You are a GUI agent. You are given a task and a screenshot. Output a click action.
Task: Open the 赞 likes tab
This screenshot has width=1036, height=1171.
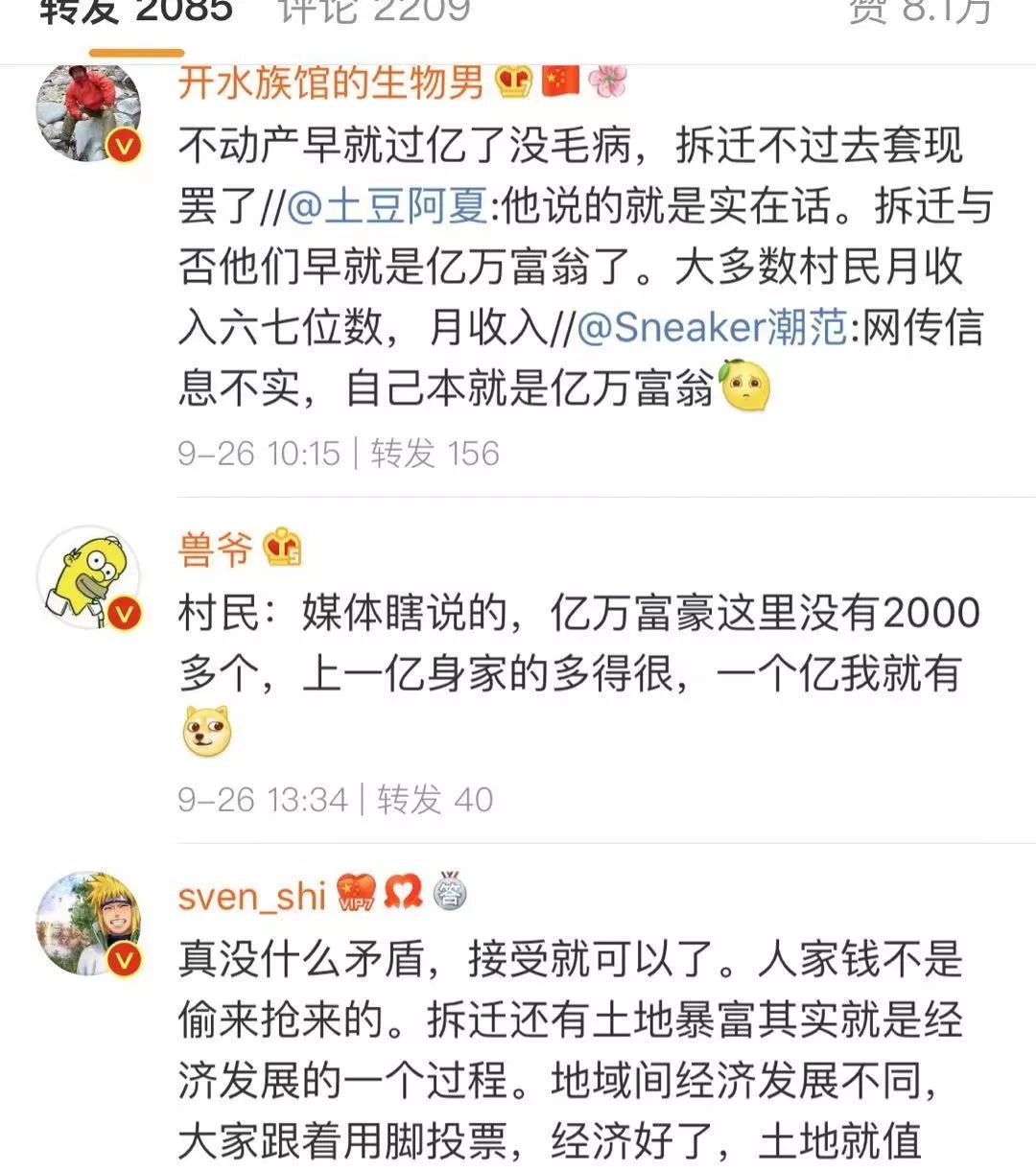[x=918, y=12]
